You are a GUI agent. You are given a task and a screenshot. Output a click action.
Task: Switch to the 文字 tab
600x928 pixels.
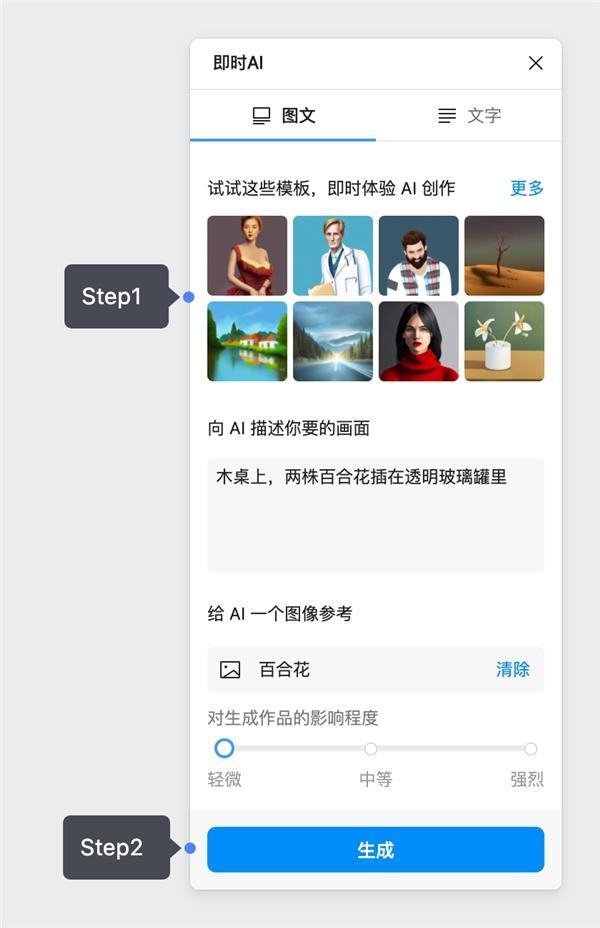click(x=469, y=116)
